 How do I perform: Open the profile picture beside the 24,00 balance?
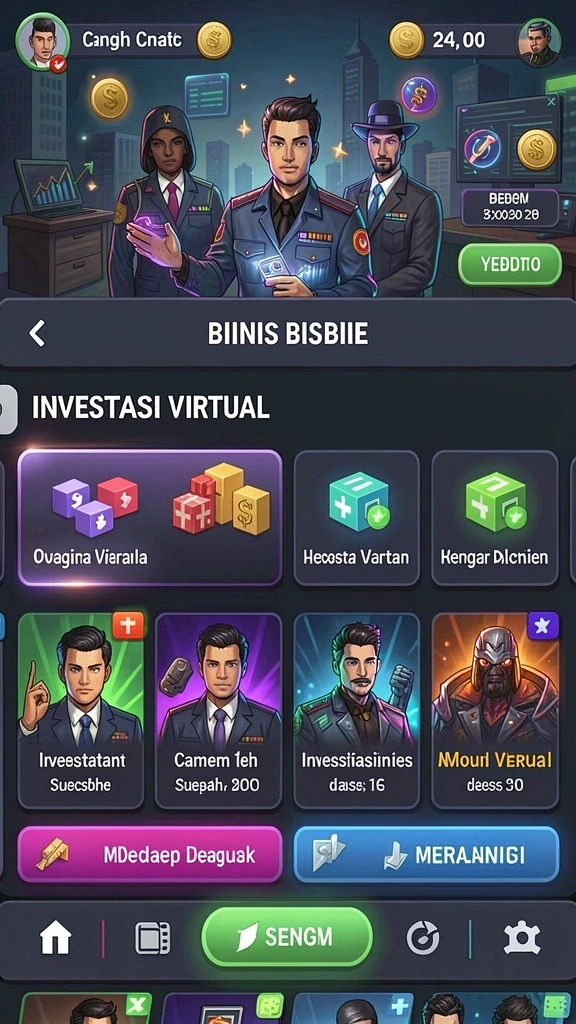pos(539,42)
